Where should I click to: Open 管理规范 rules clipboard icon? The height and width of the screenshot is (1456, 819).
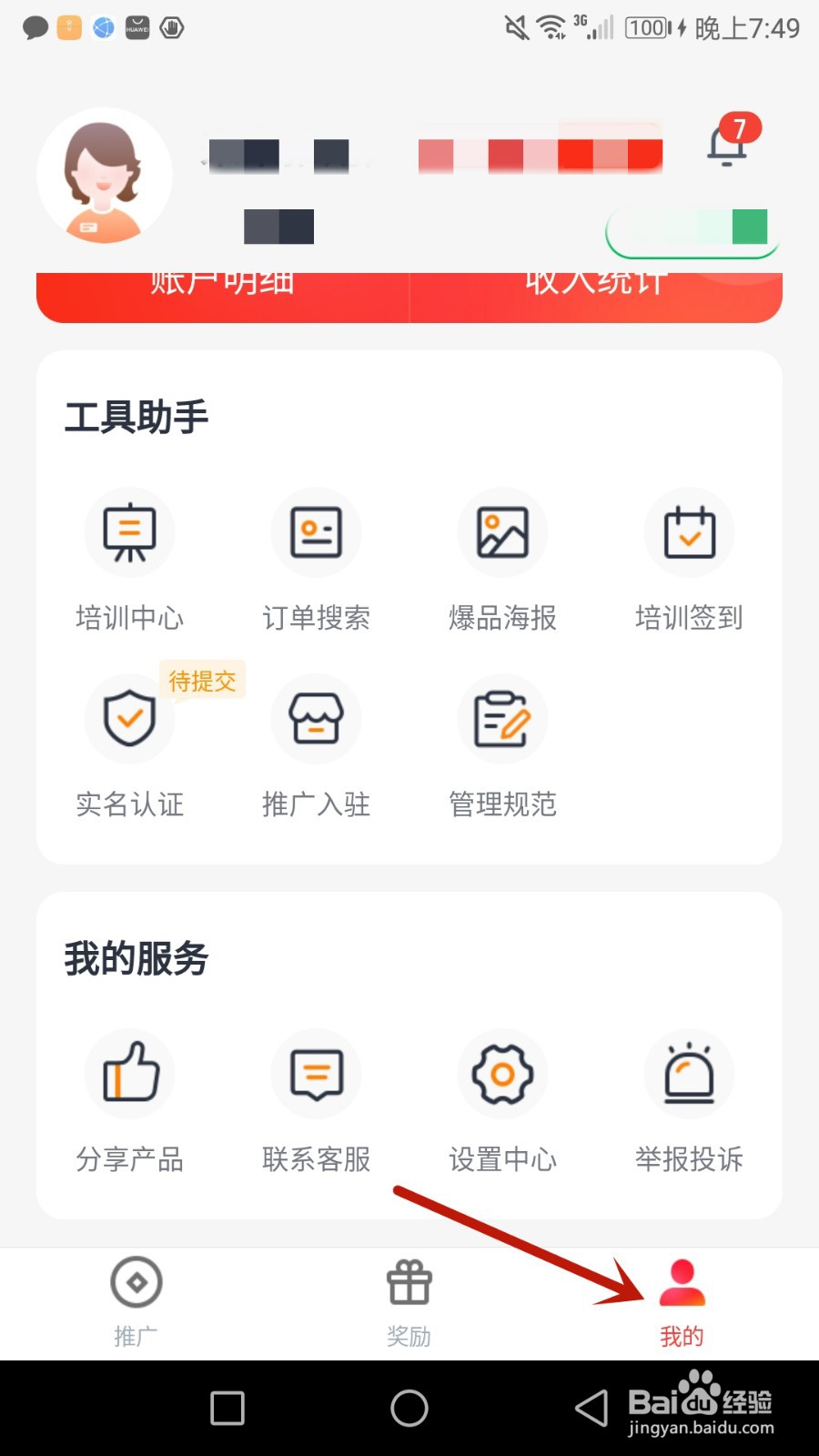click(x=502, y=717)
